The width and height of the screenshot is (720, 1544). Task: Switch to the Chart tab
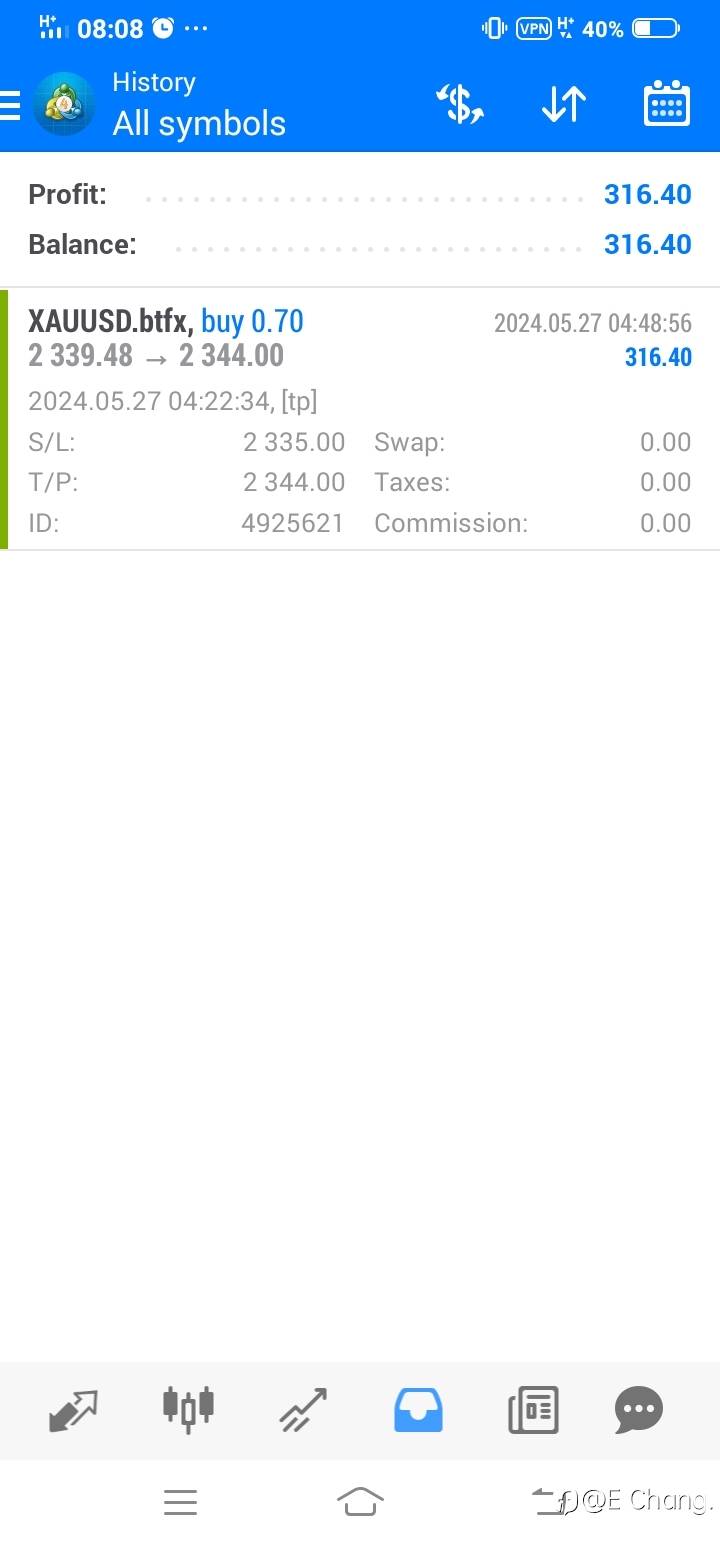click(188, 1409)
